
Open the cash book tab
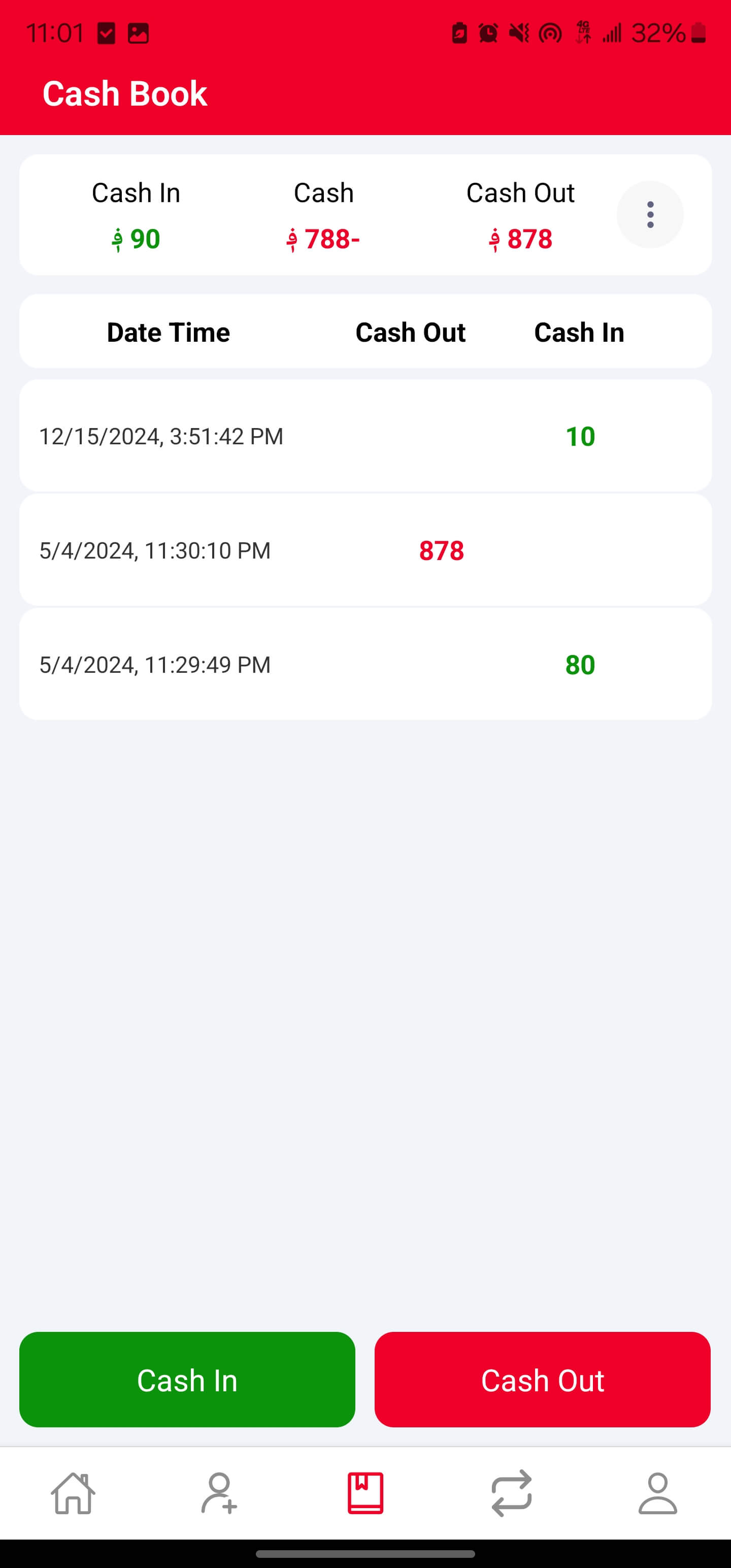pos(365,1493)
